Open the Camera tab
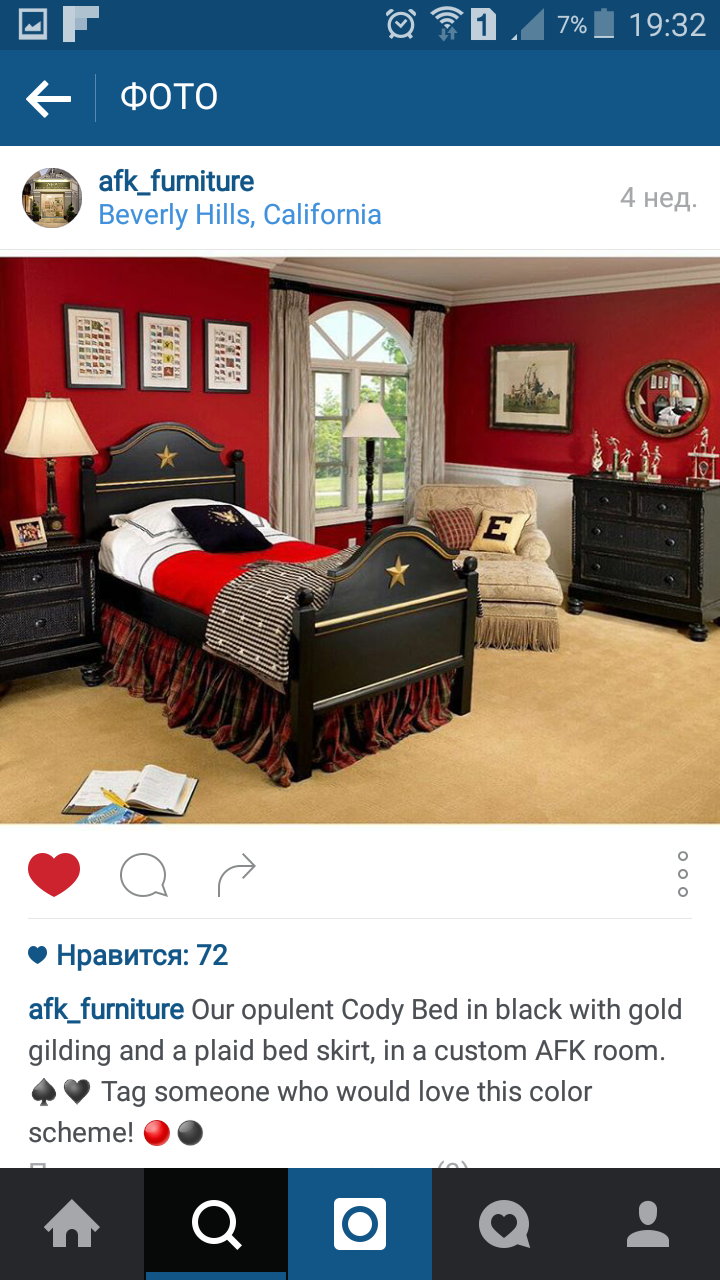This screenshot has width=720, height=1280. 360,1224
